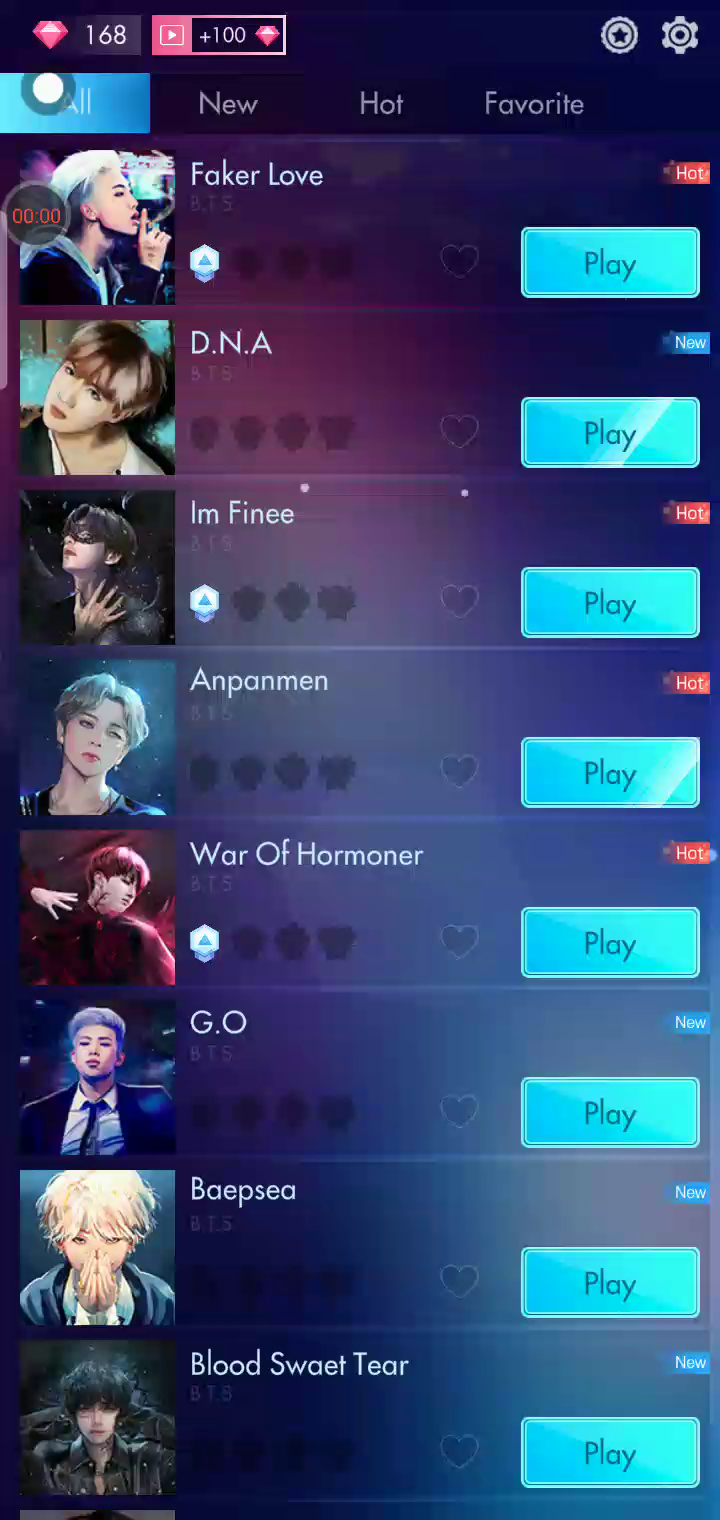Start playing Im Finee

(x=610, y=603)
